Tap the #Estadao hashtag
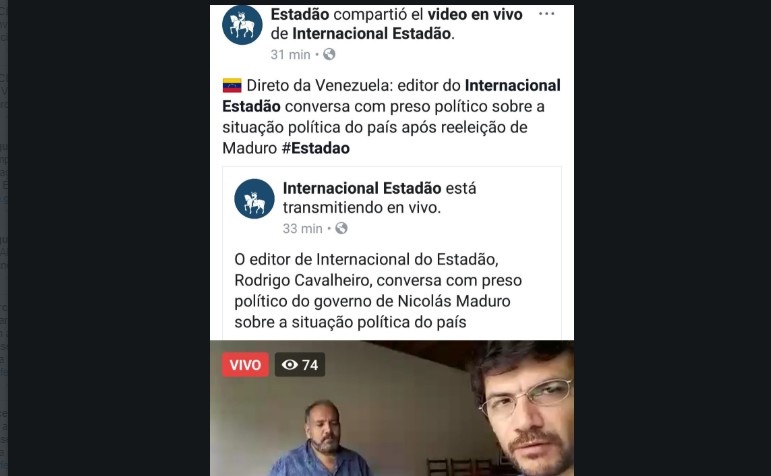Viewport: 771px width, 476px height. coord(315,147)
